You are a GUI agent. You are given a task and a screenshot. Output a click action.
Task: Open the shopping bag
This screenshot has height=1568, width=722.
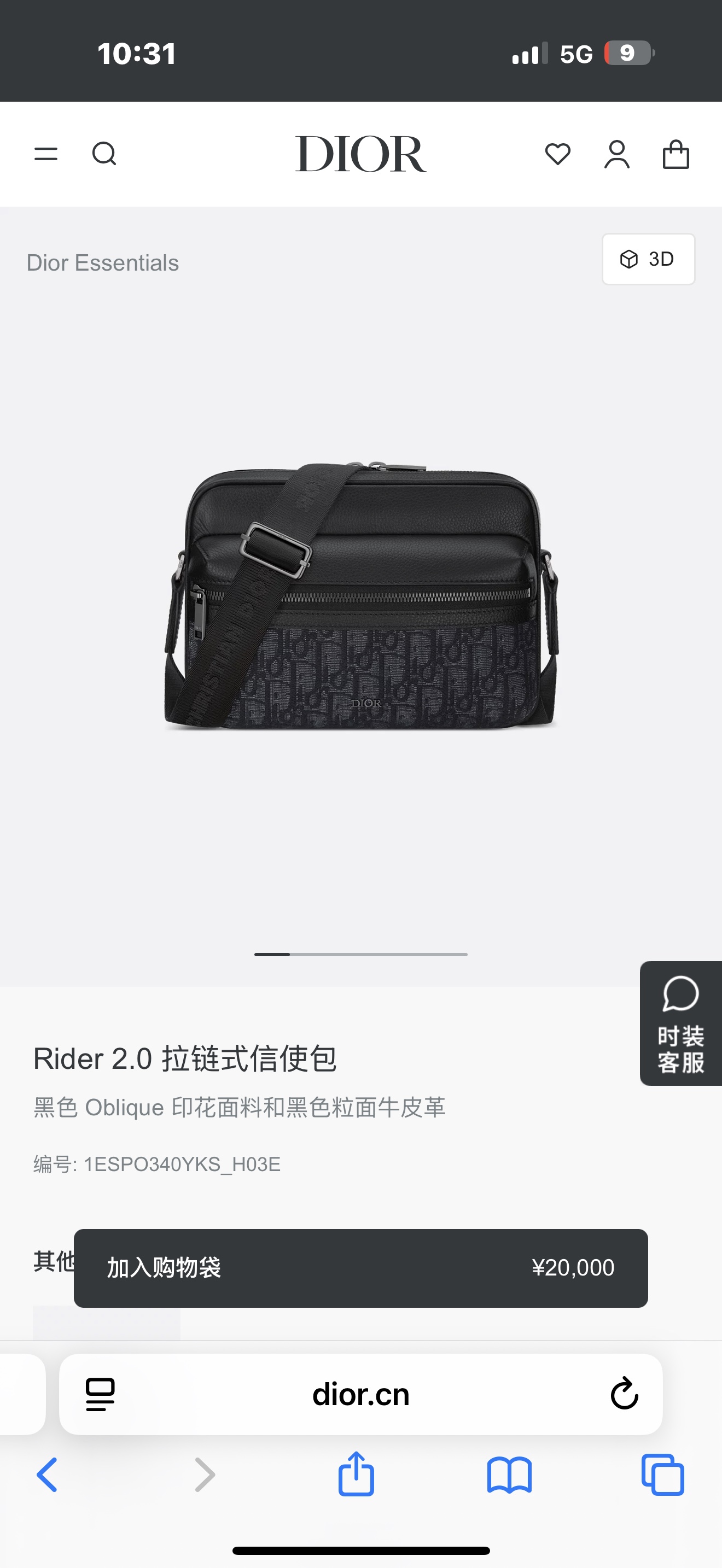click(x=676, y=154)
